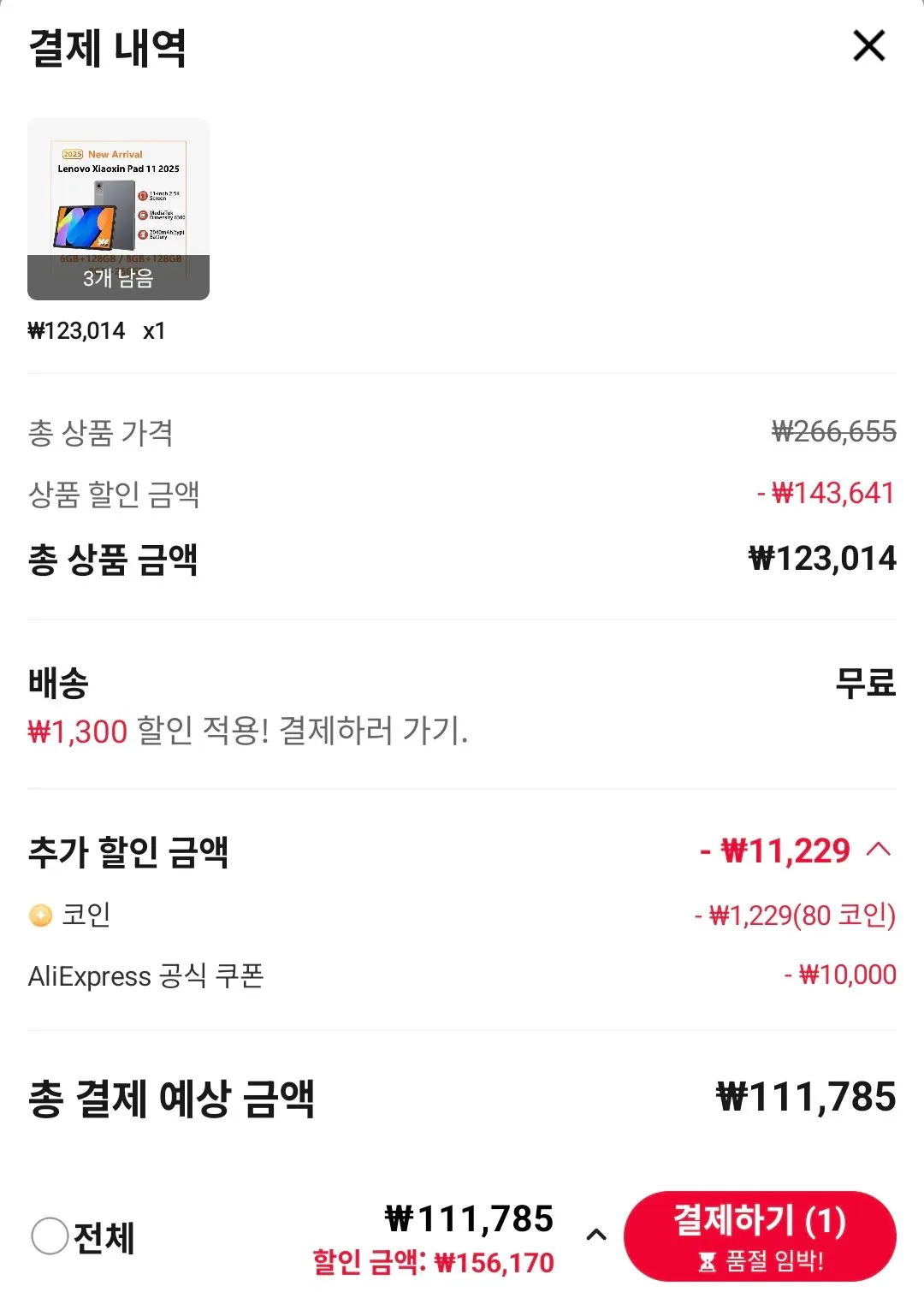This screenshot has width=924, height=1292.
Task: Click the 배송 shipping section header
Action: coord(57,685)
